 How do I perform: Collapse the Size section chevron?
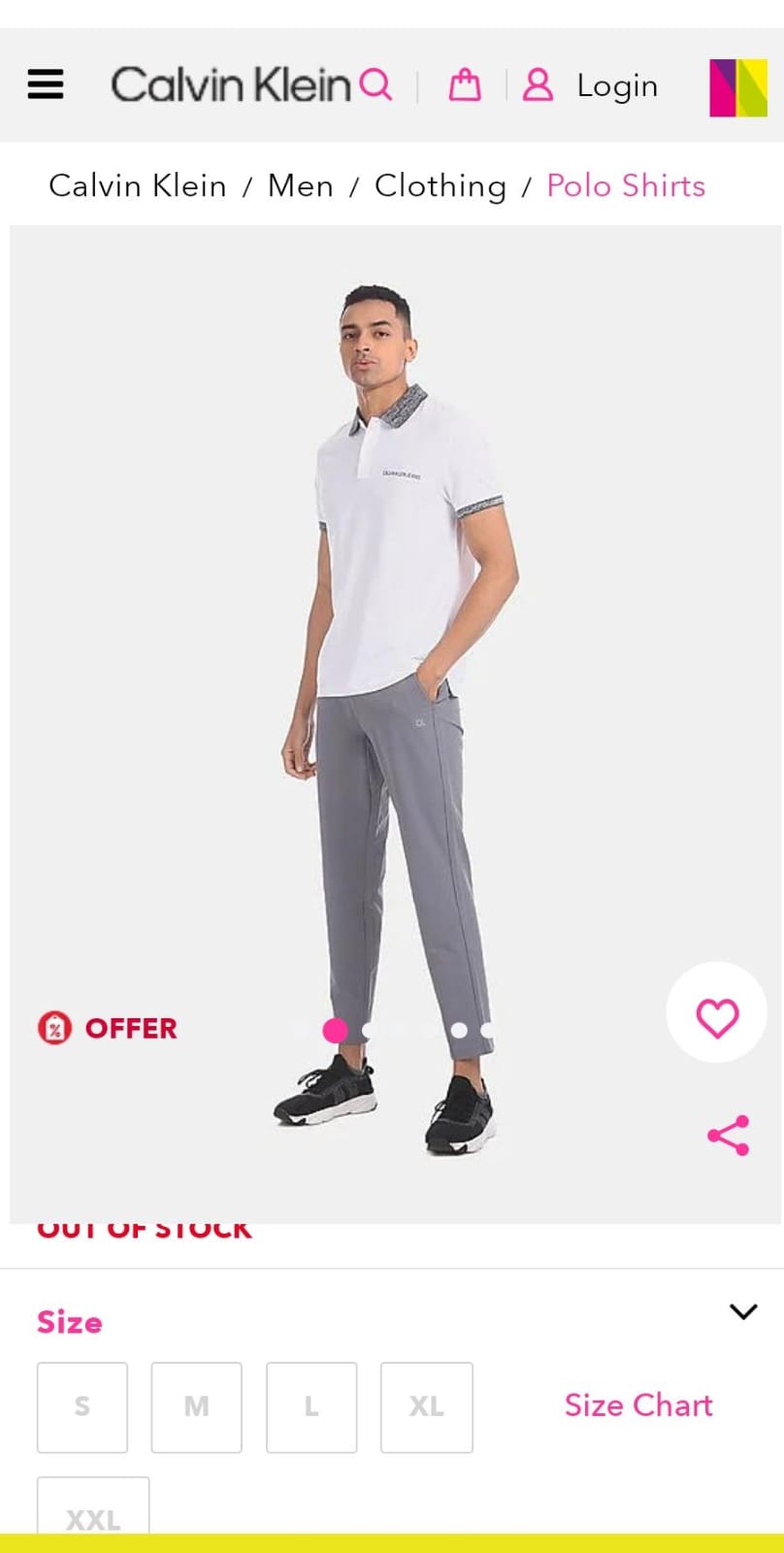tap(742, 1311)
